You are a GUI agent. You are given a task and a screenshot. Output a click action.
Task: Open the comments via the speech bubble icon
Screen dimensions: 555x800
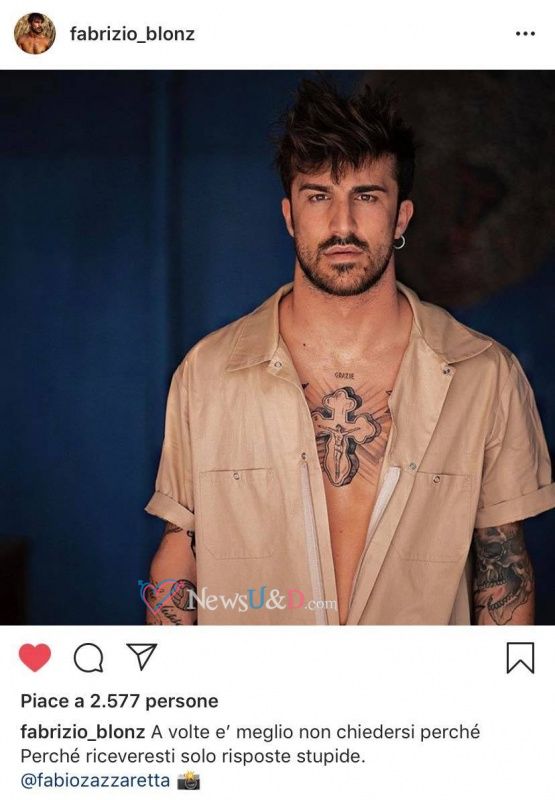pyautogui.click(x=89, y=658)
